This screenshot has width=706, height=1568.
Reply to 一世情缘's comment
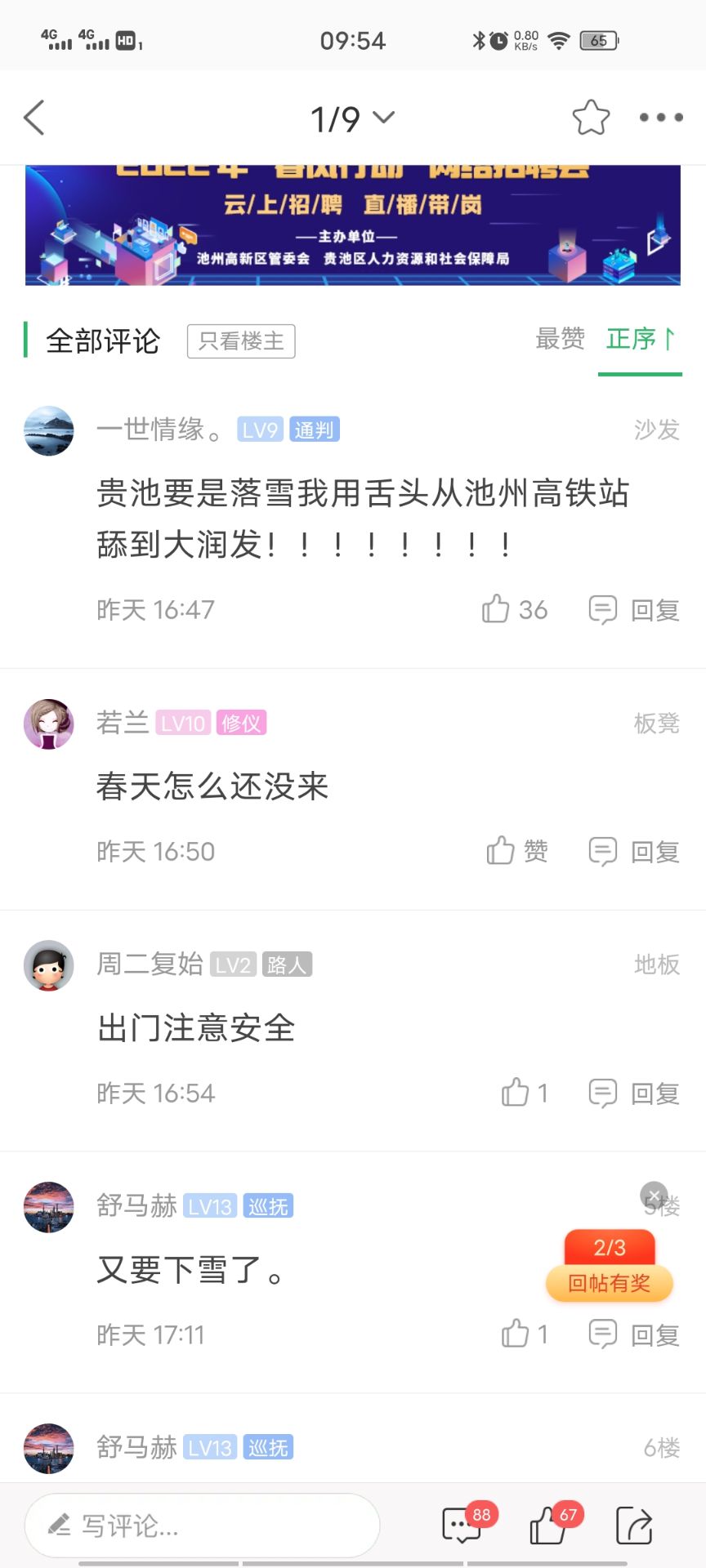pyautogui.click(x=635, y=609)
